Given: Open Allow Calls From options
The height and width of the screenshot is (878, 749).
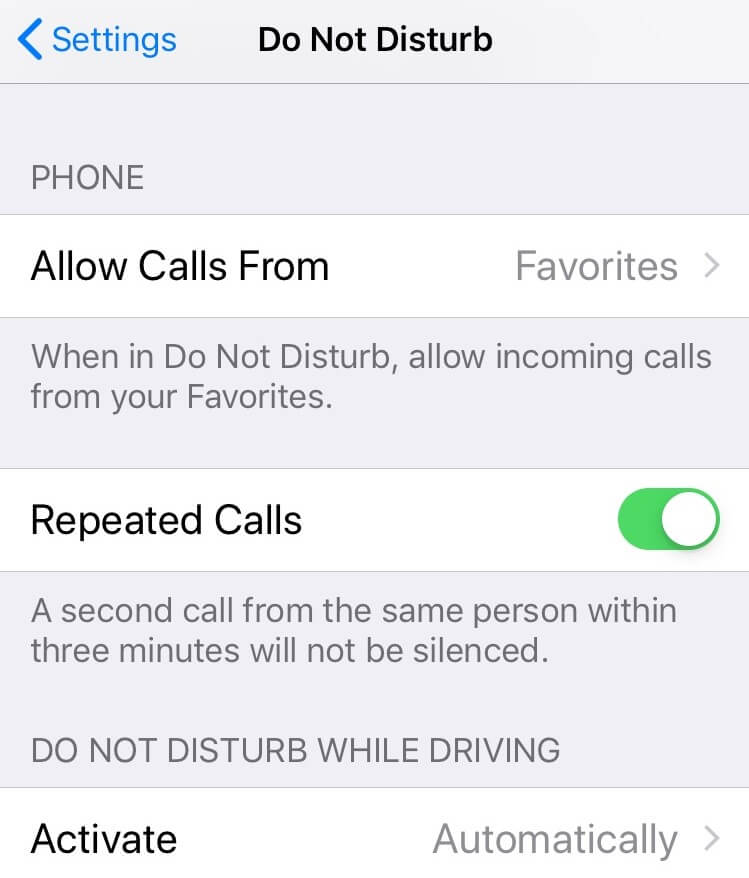Looking at the screenshot, I should coord(374,266).
